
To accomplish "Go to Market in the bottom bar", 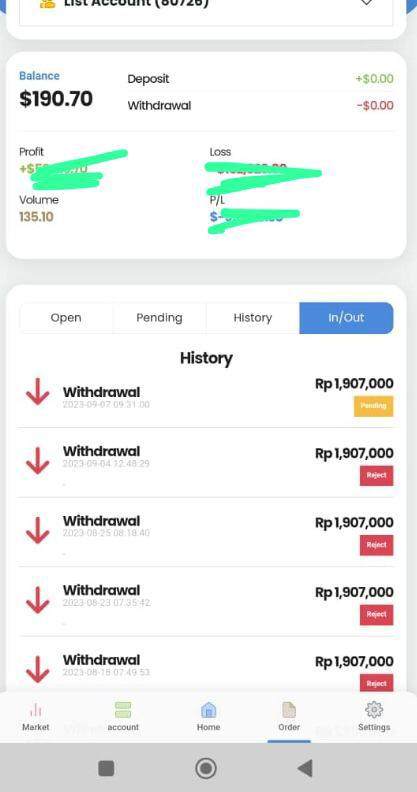I will pyautogui.click(x=35, y=717).
